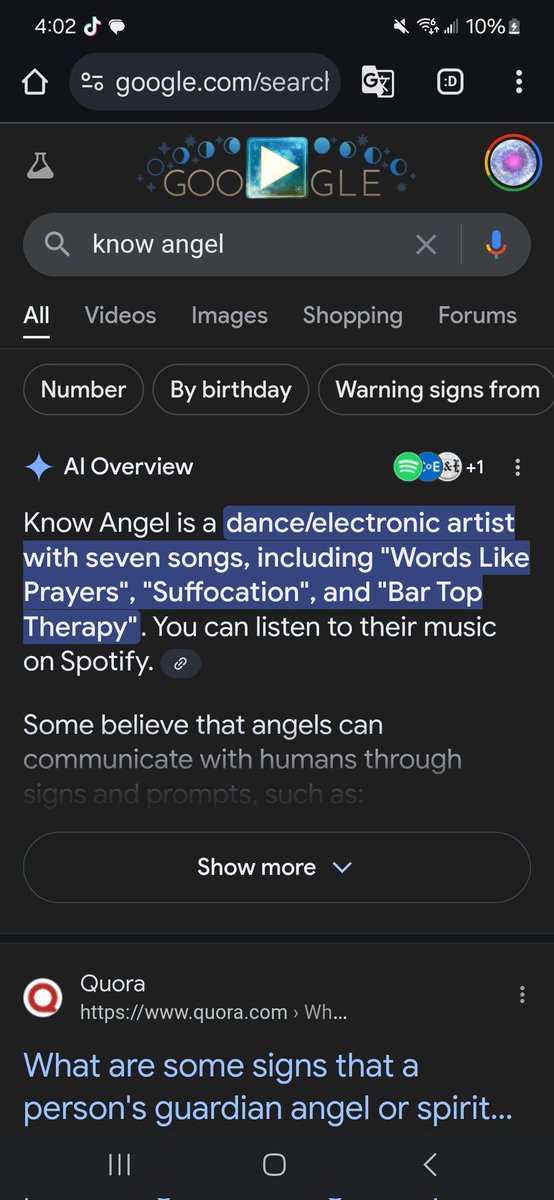This screenshot has height=1200, width=554.
Task: Switch to the Forums tab
Action: coord(477,315)
